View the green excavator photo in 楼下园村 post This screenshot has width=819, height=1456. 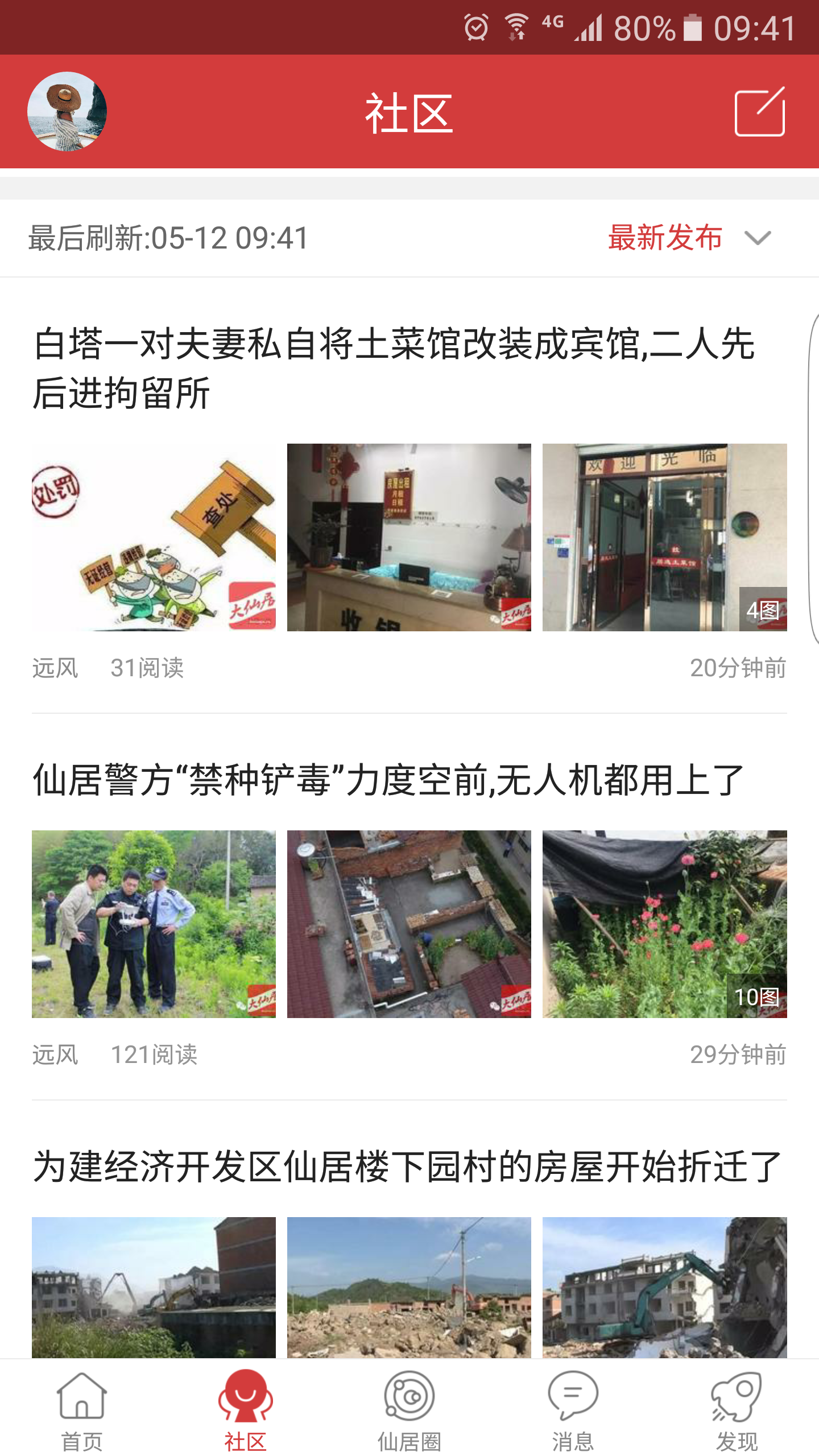pos(664,1288)
